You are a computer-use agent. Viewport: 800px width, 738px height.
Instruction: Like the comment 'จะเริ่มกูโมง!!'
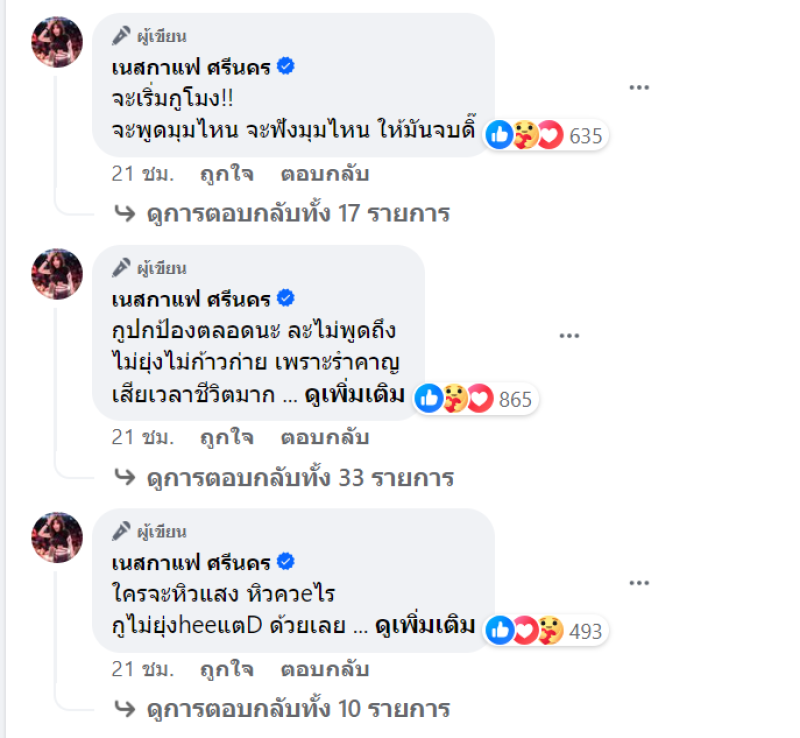[226, 174]
